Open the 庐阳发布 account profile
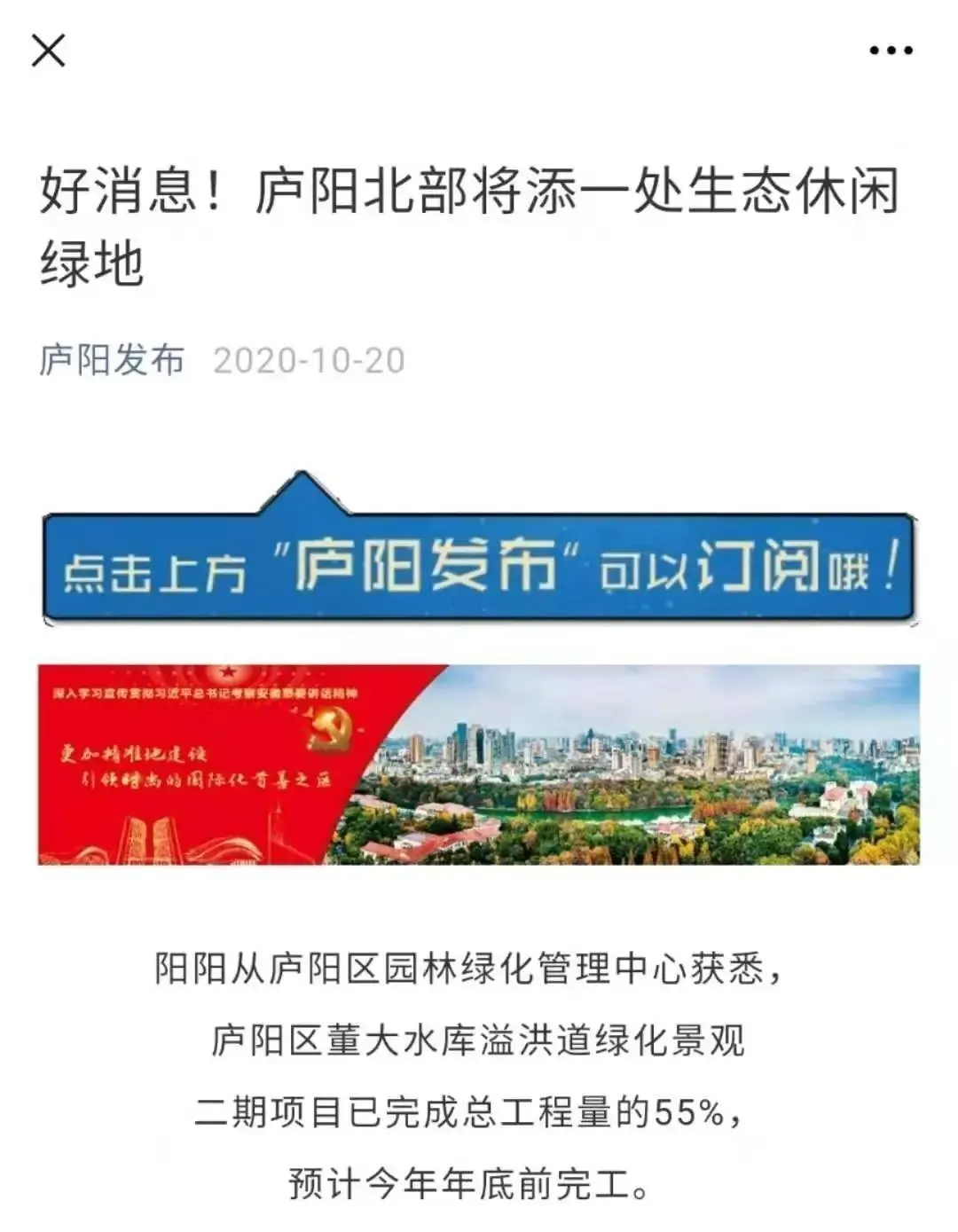958x1232 pixels. coord(112,360)
